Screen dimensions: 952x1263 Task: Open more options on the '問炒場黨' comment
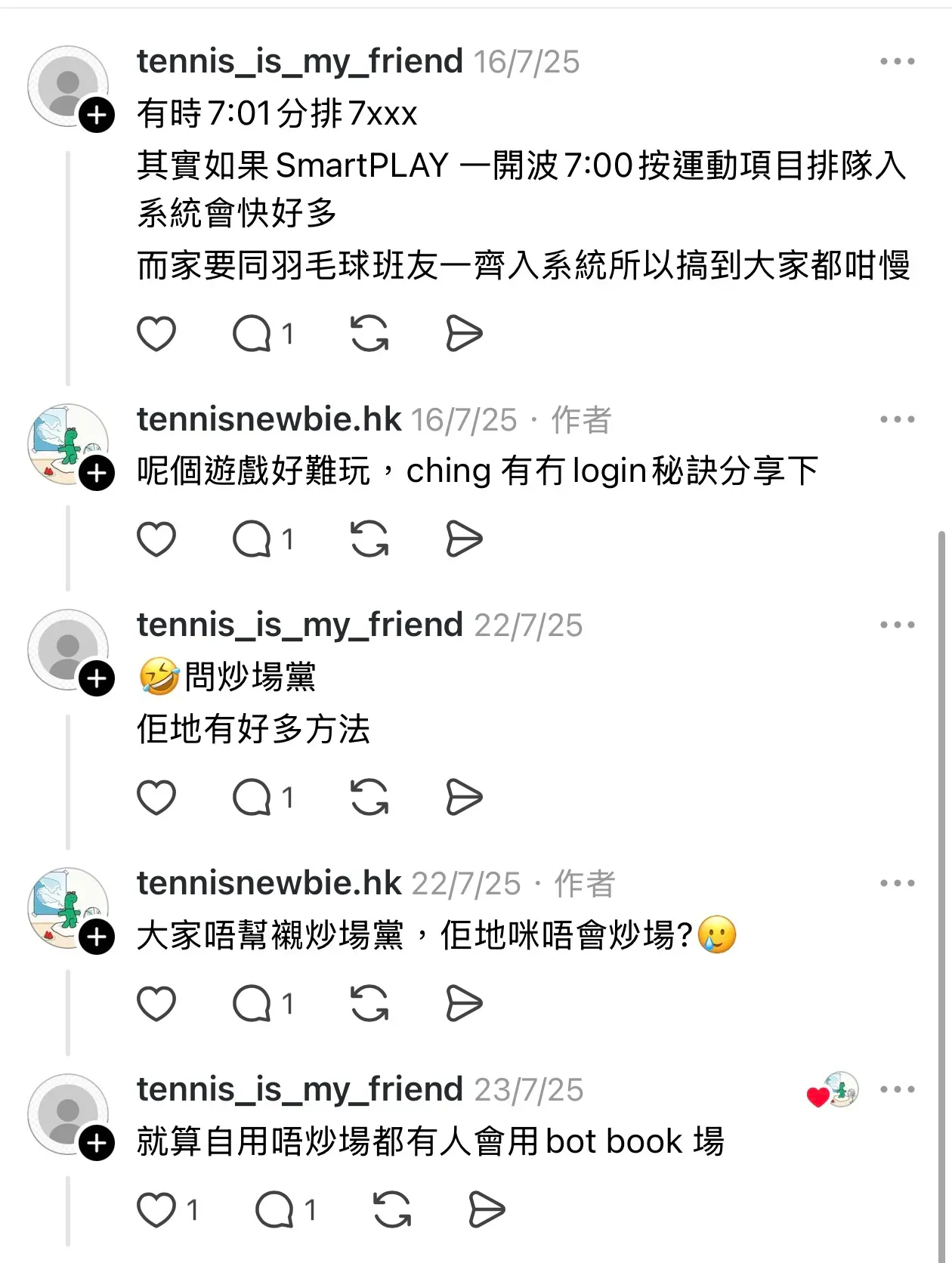[897, 625]
